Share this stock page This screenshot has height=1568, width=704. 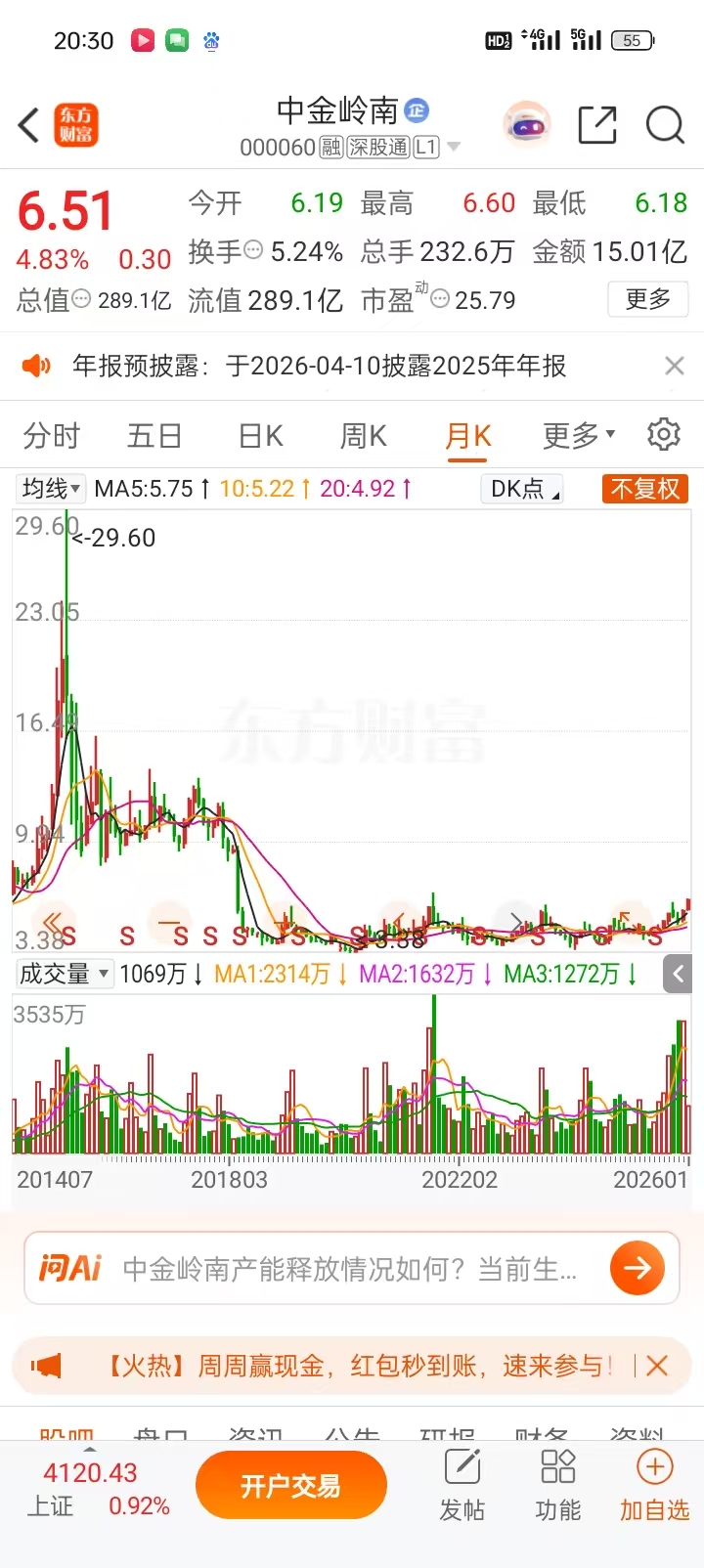[x=597, y=125]
